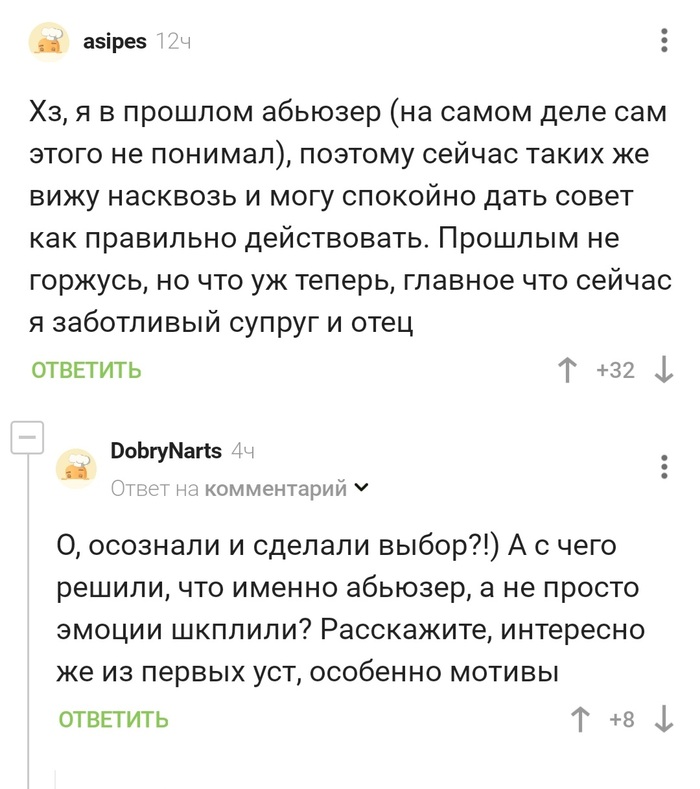The width and height of the screenshot is (700, 789).
Task: Open overflow menu on asipes' comment
Action: coord(666,41)
